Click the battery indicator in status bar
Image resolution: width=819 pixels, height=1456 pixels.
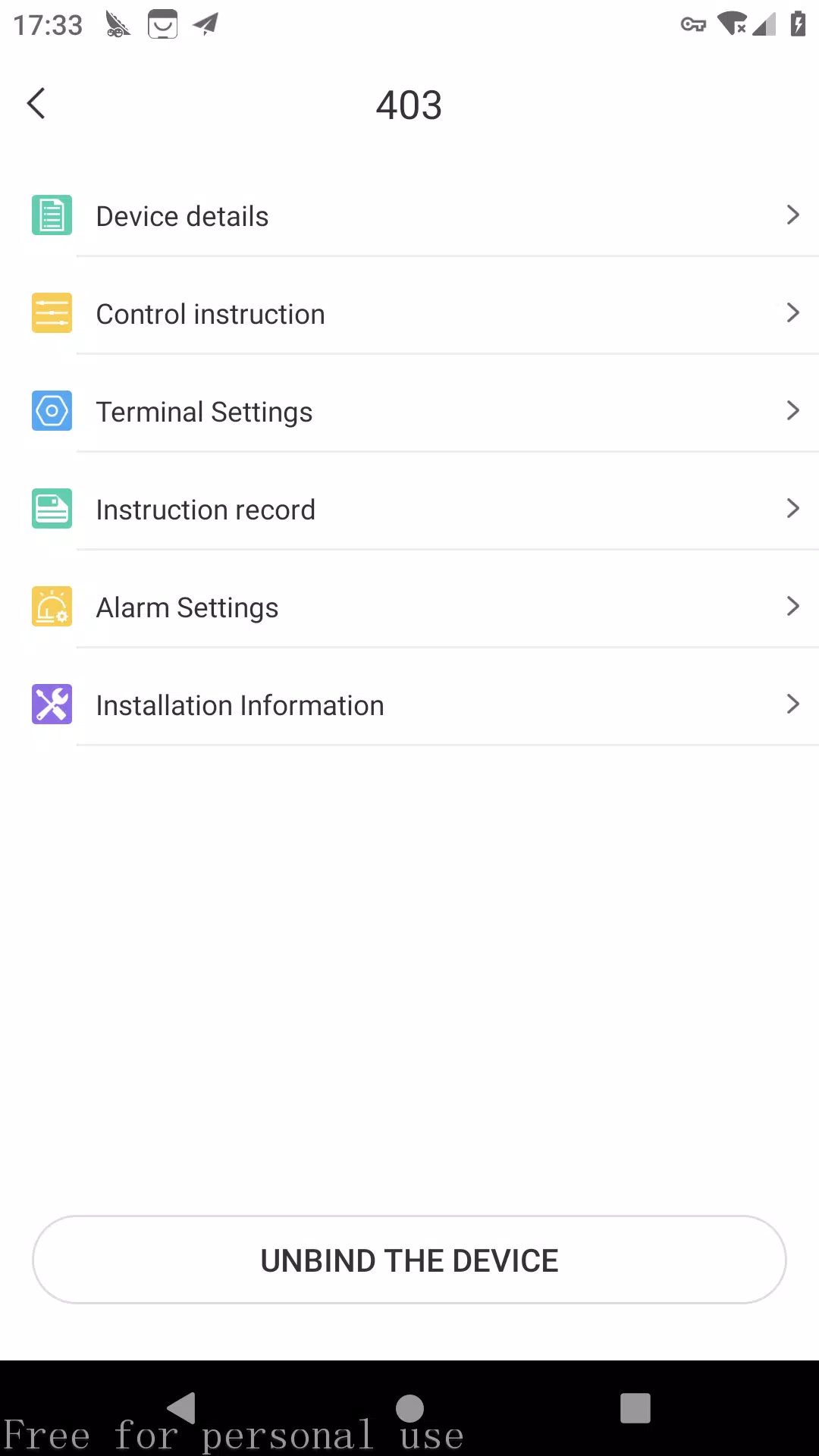(798, 24)
